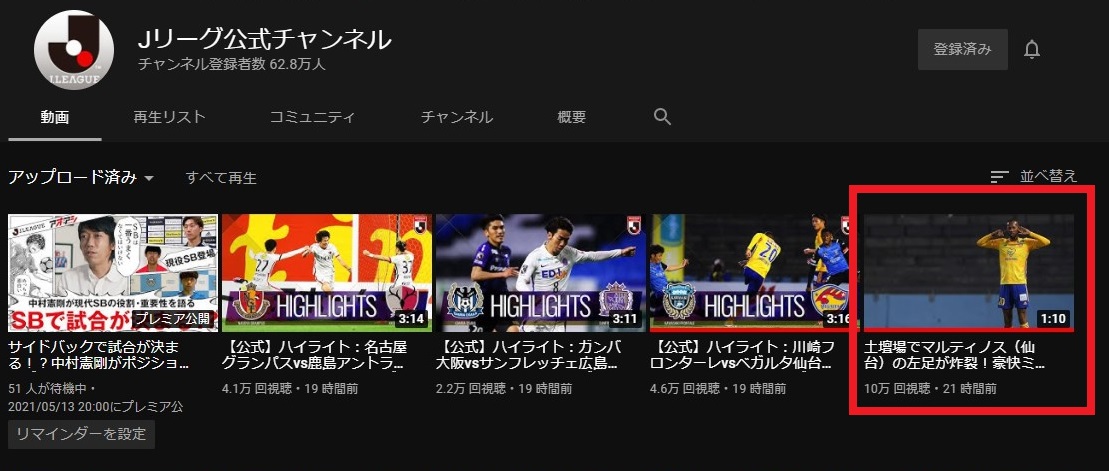Expand the アップロード済み dropdown
This screenshot has width=1109, height=471.
click(x=81, y=178)
